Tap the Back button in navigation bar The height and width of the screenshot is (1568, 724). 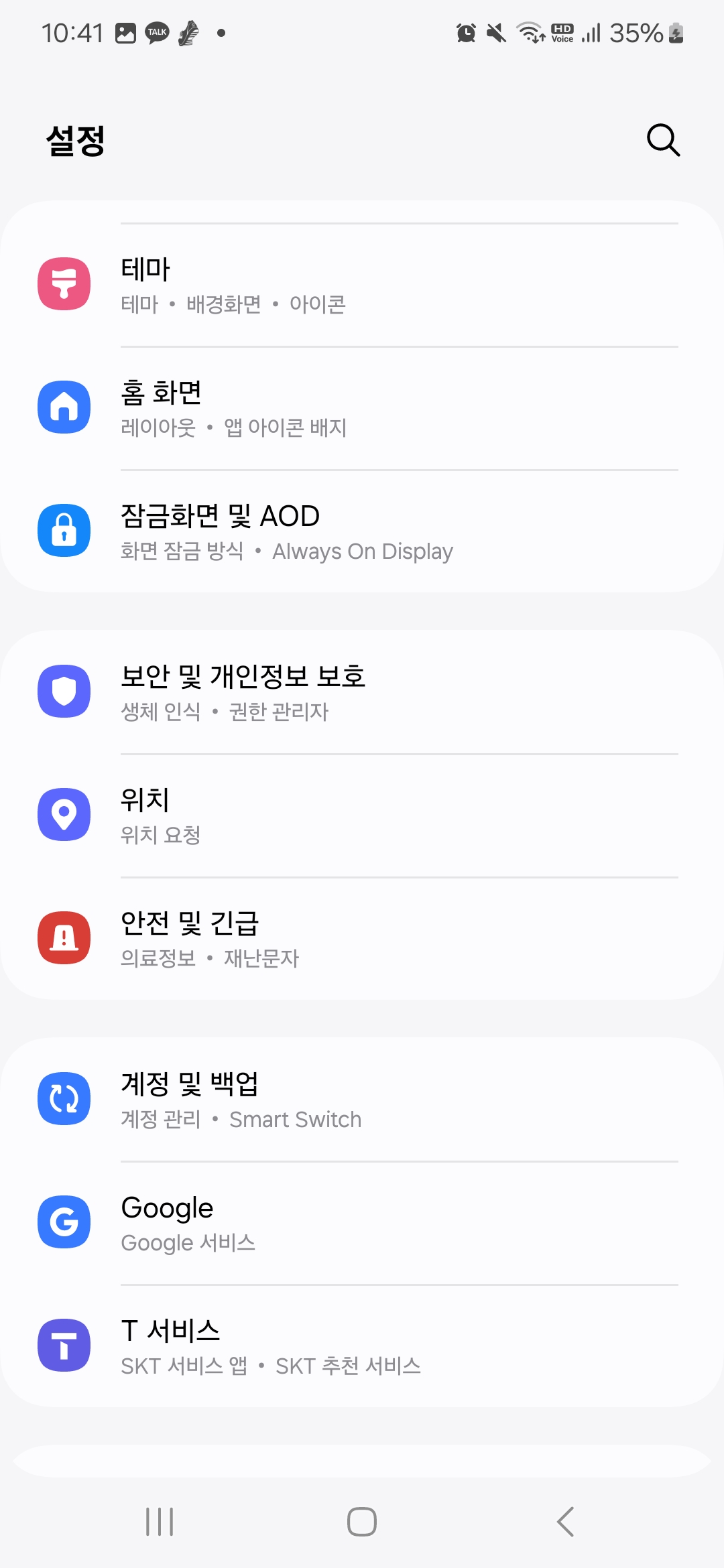[x=565, y=1521]
